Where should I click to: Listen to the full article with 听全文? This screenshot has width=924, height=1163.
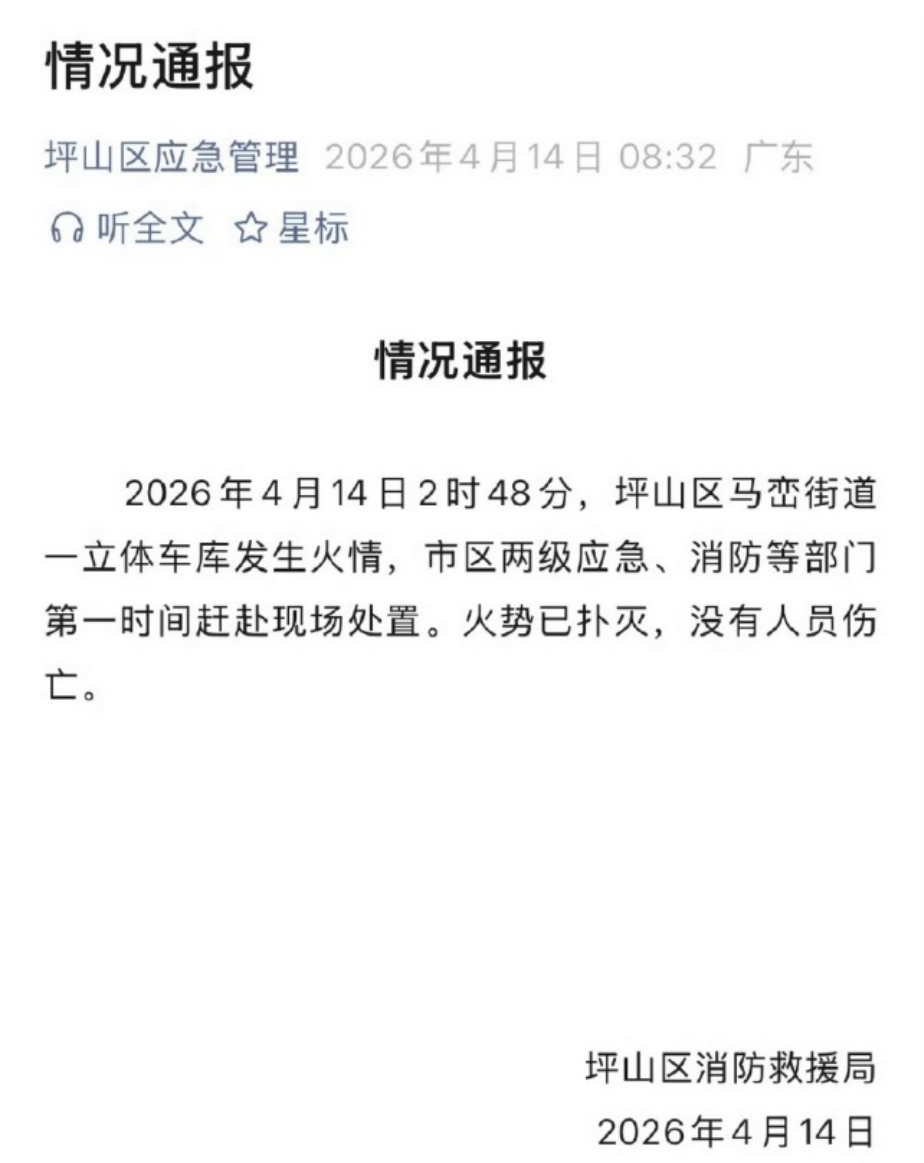click(127, 229)
